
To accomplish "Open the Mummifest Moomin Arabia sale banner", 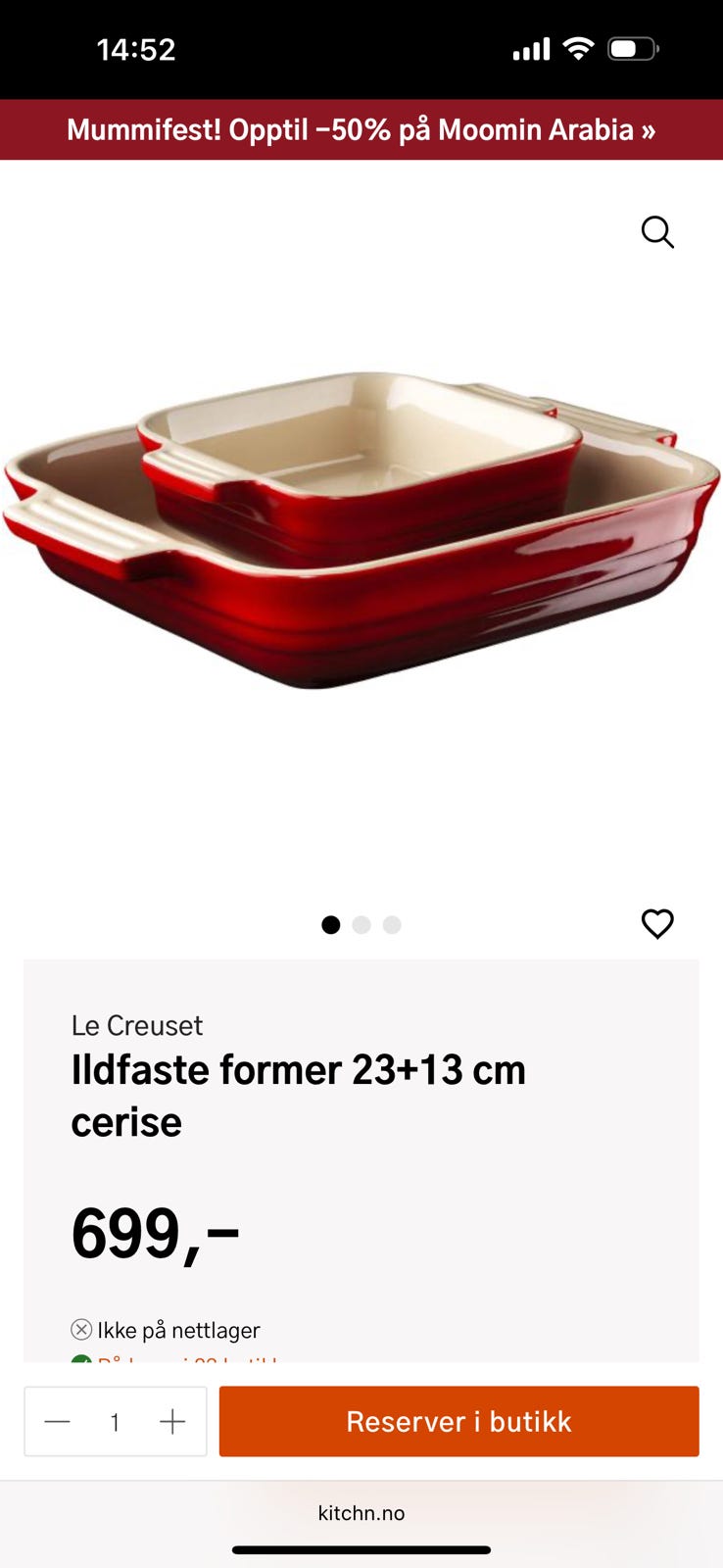I will tap(361, 128).
